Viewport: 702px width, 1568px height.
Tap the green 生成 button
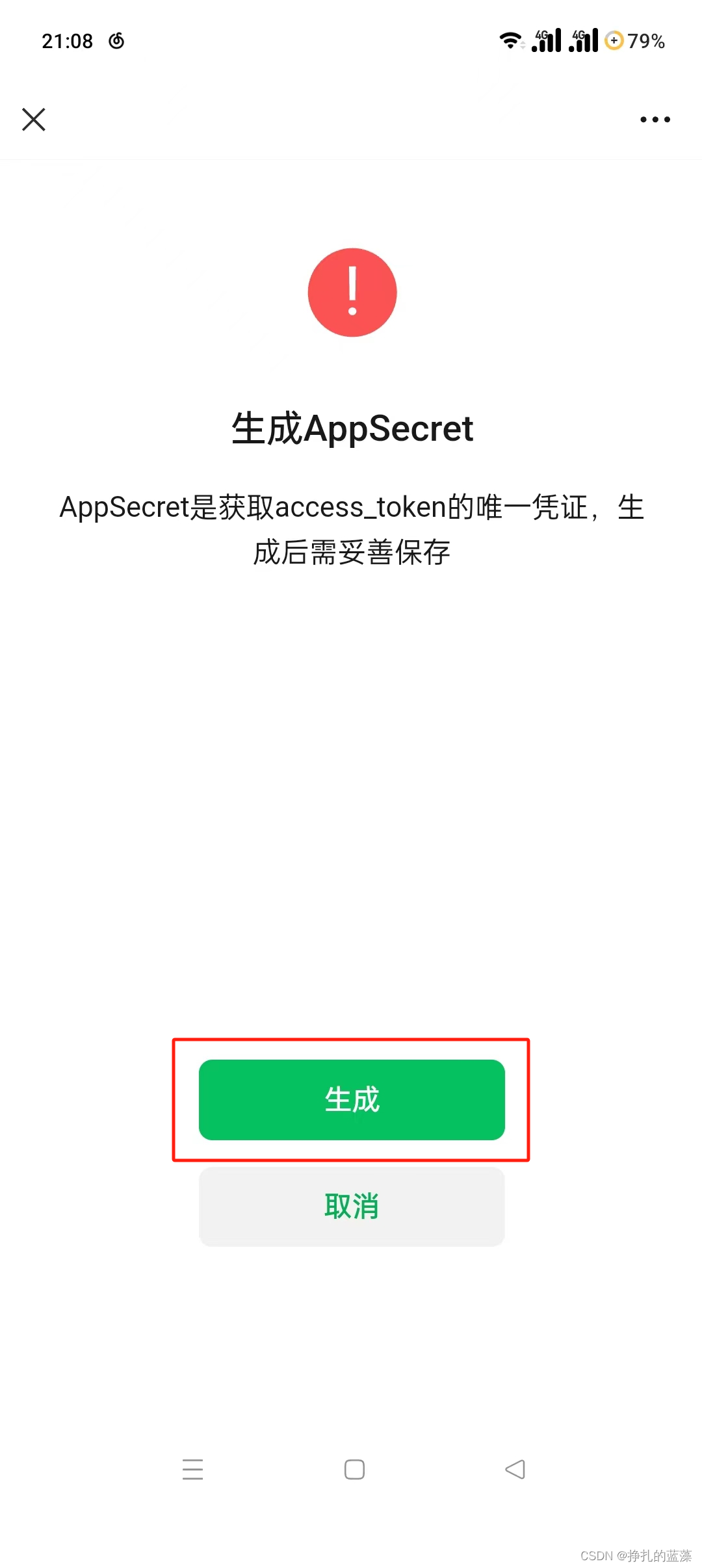click(352, 1099)
